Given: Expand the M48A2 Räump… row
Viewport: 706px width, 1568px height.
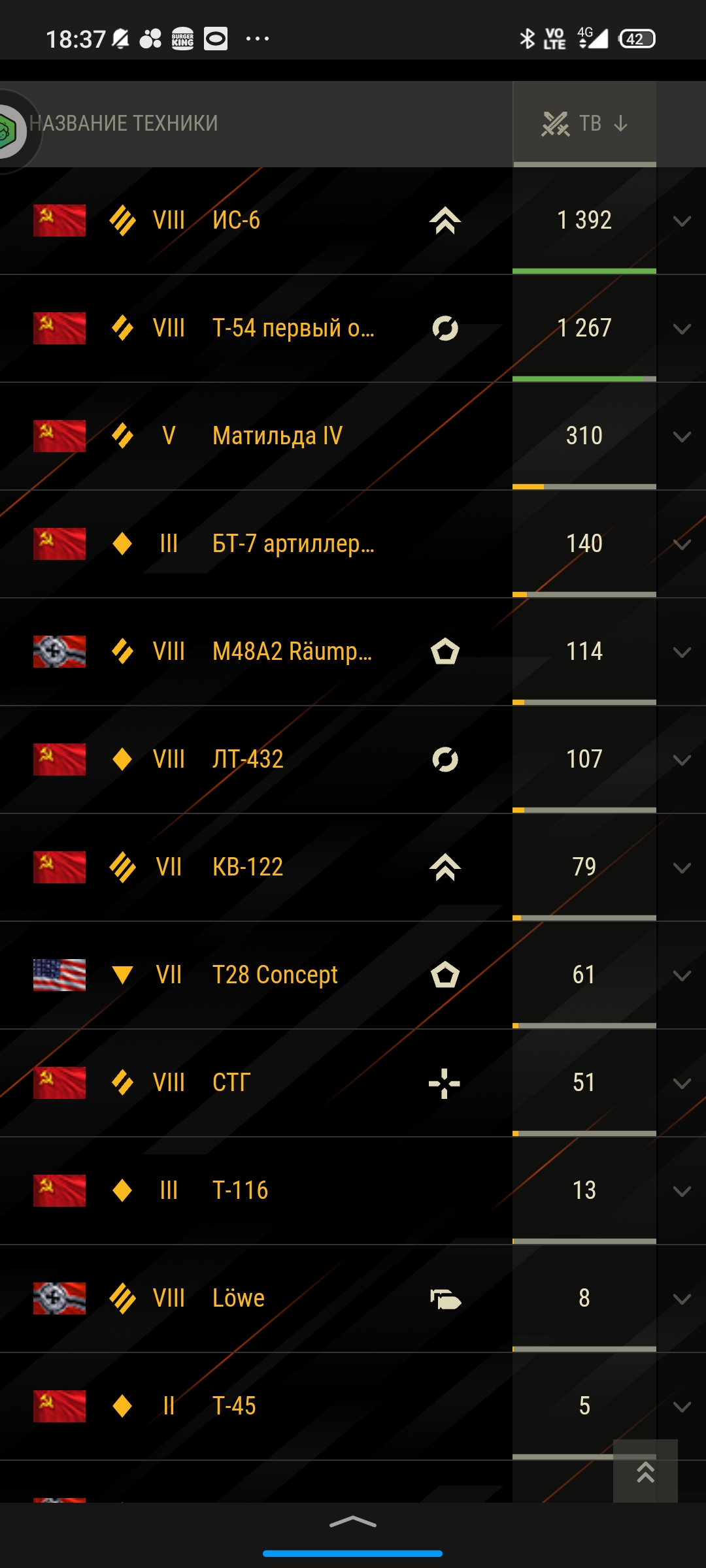Looking at the screenshot, I should 682,652.
